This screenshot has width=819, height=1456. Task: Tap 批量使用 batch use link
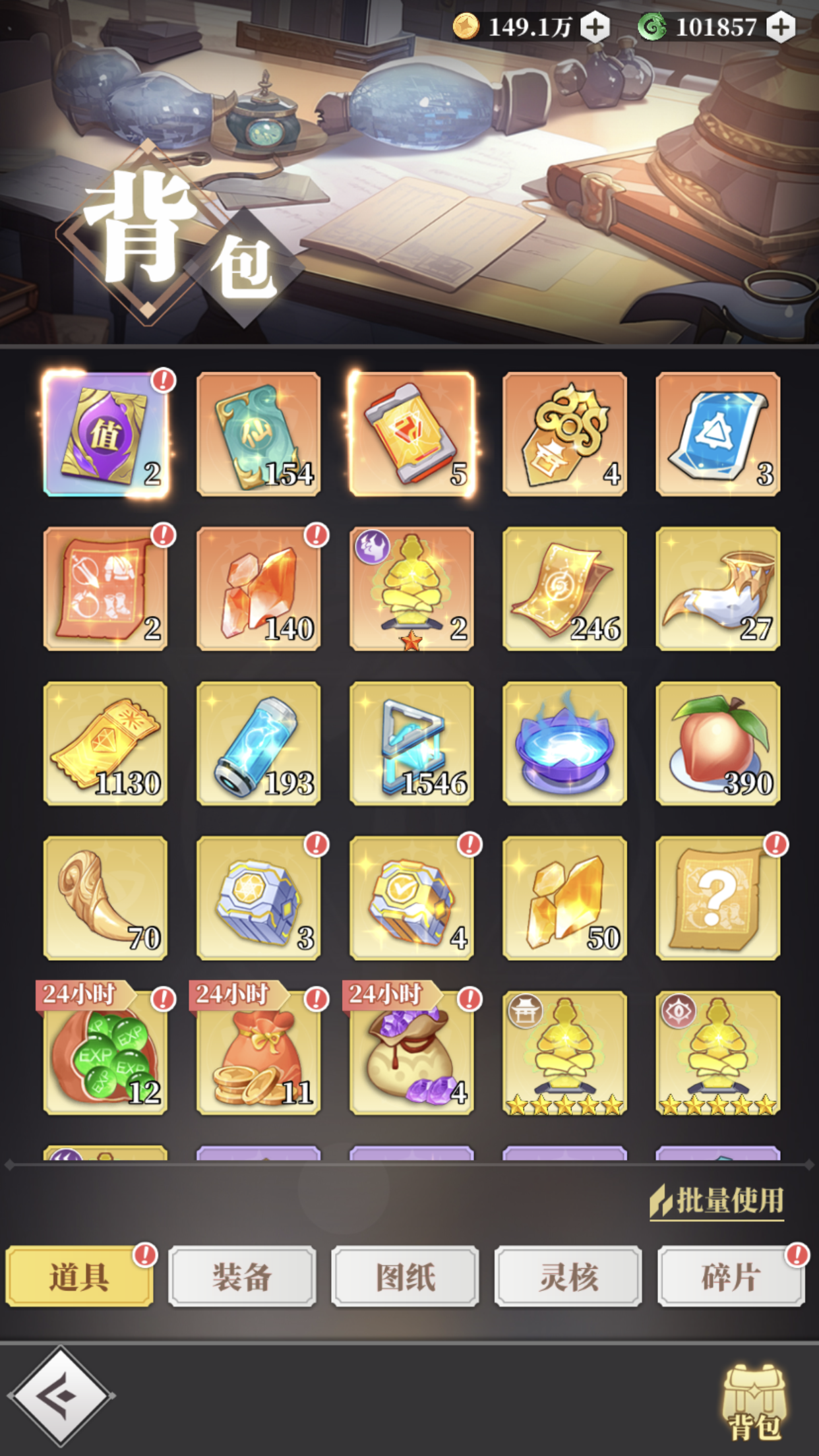[x=717, y=1201]
